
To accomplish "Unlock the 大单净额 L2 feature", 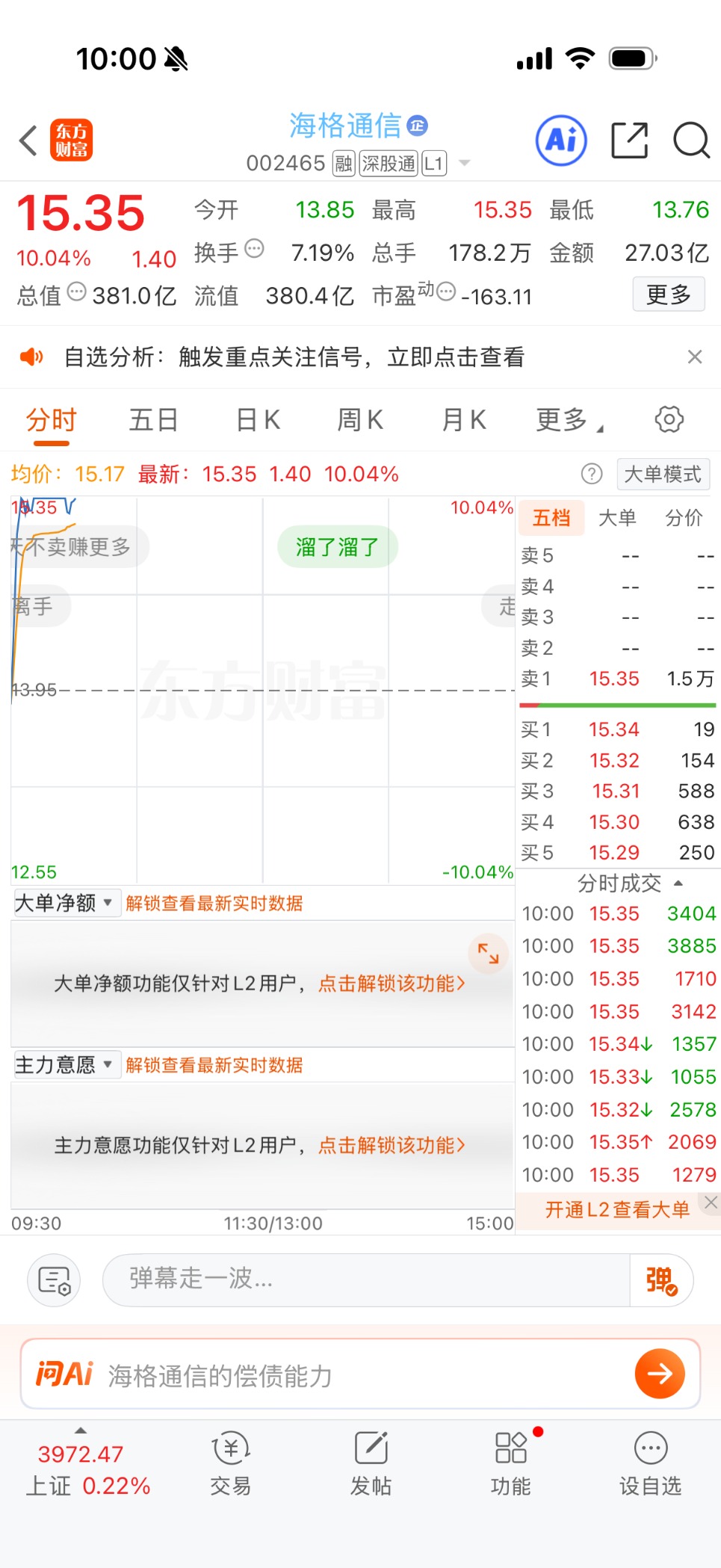I will pyautogui.click(x=392, y=984).
